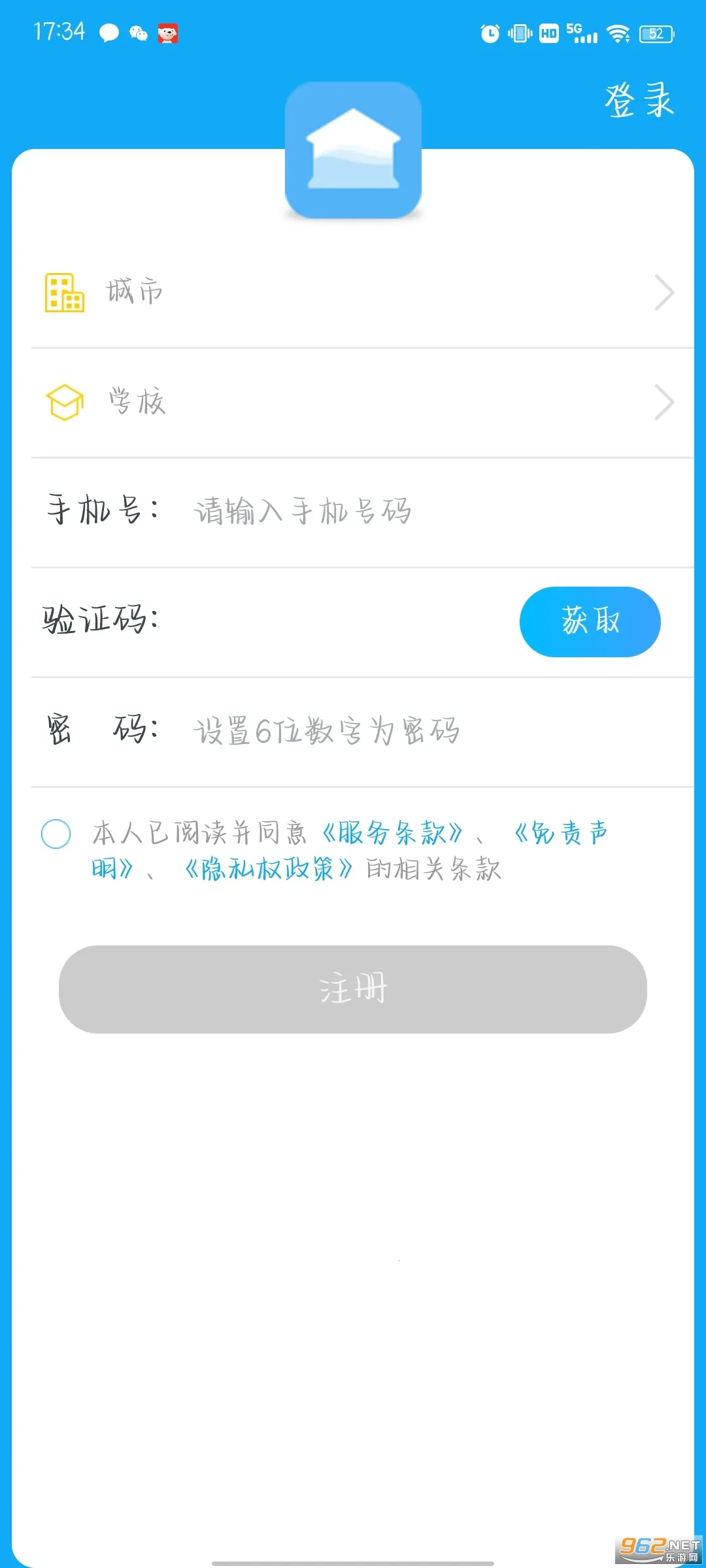Tap the 注册 register button
706x1568 pixels.
coord(353,988)
